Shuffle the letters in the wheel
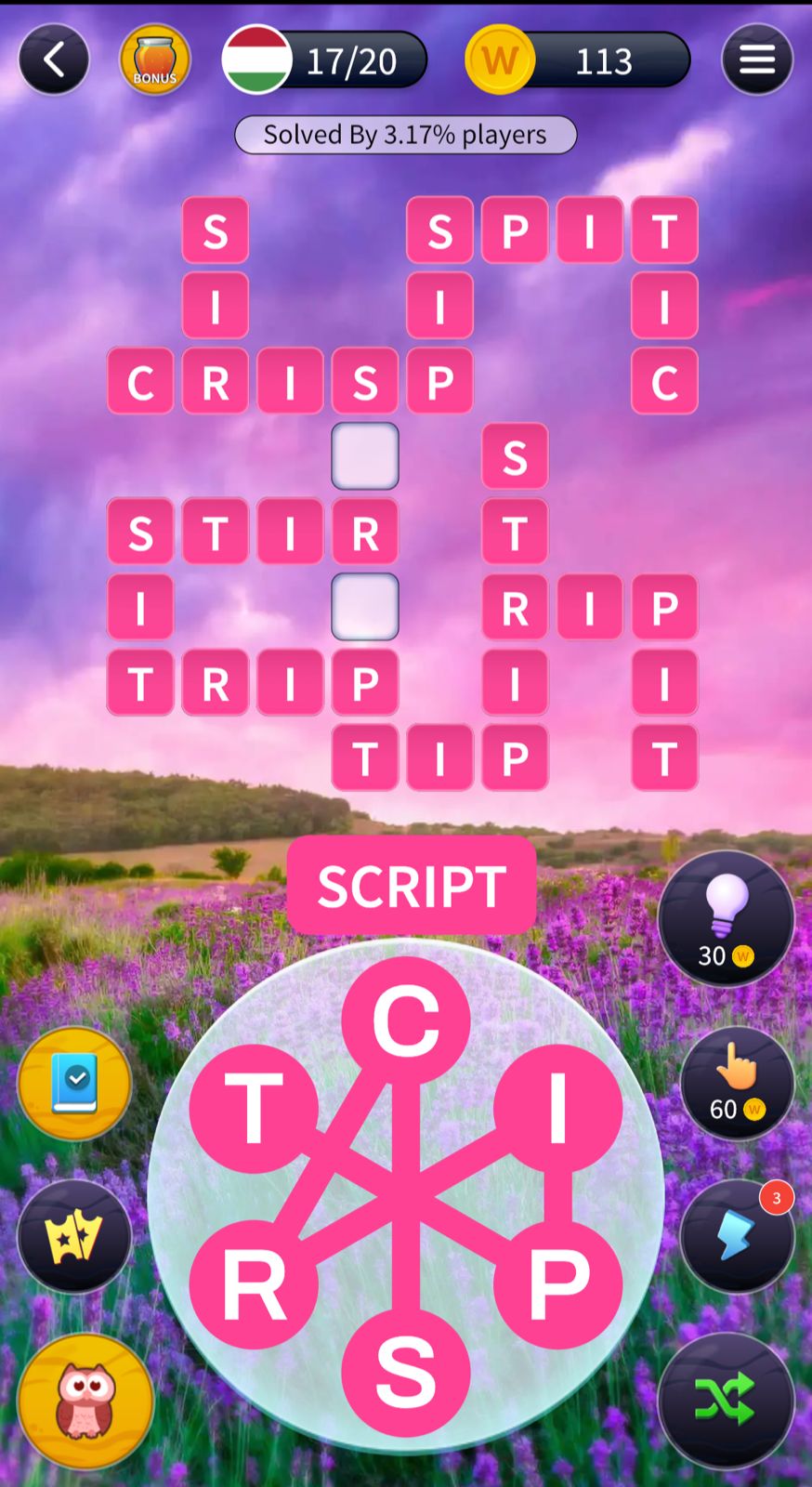This screenshot has width=812, height=1487. [x=726, y=1401]
